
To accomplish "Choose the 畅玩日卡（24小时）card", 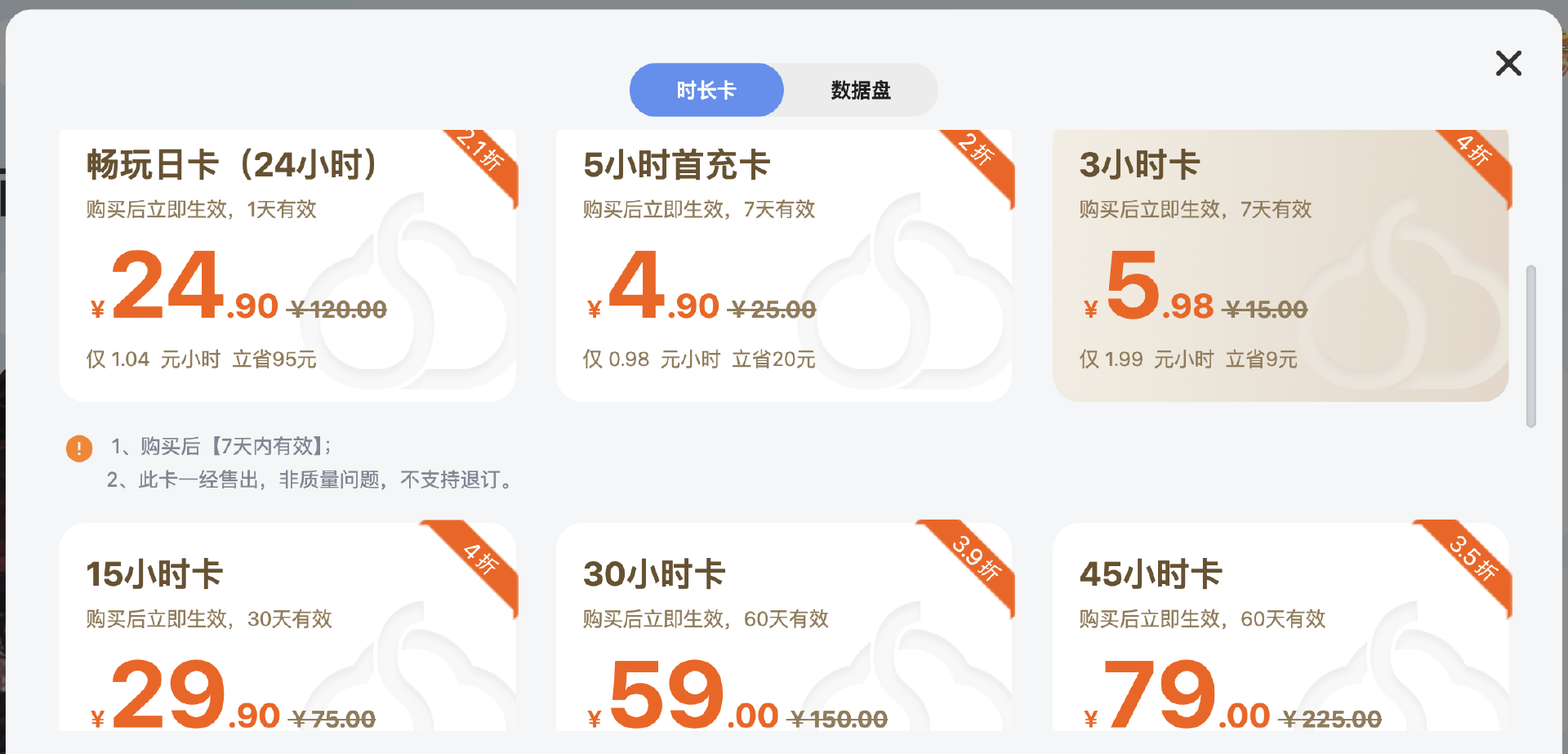I will pos(287,265).
